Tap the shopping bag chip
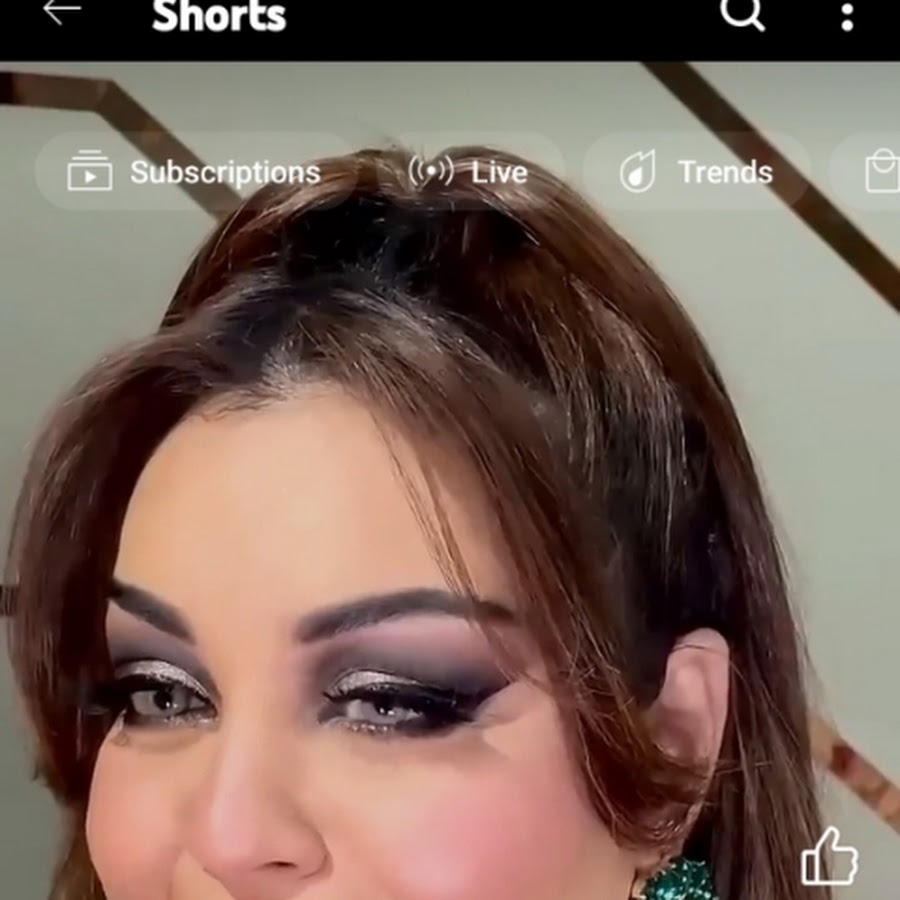 (x=880, y=172)
